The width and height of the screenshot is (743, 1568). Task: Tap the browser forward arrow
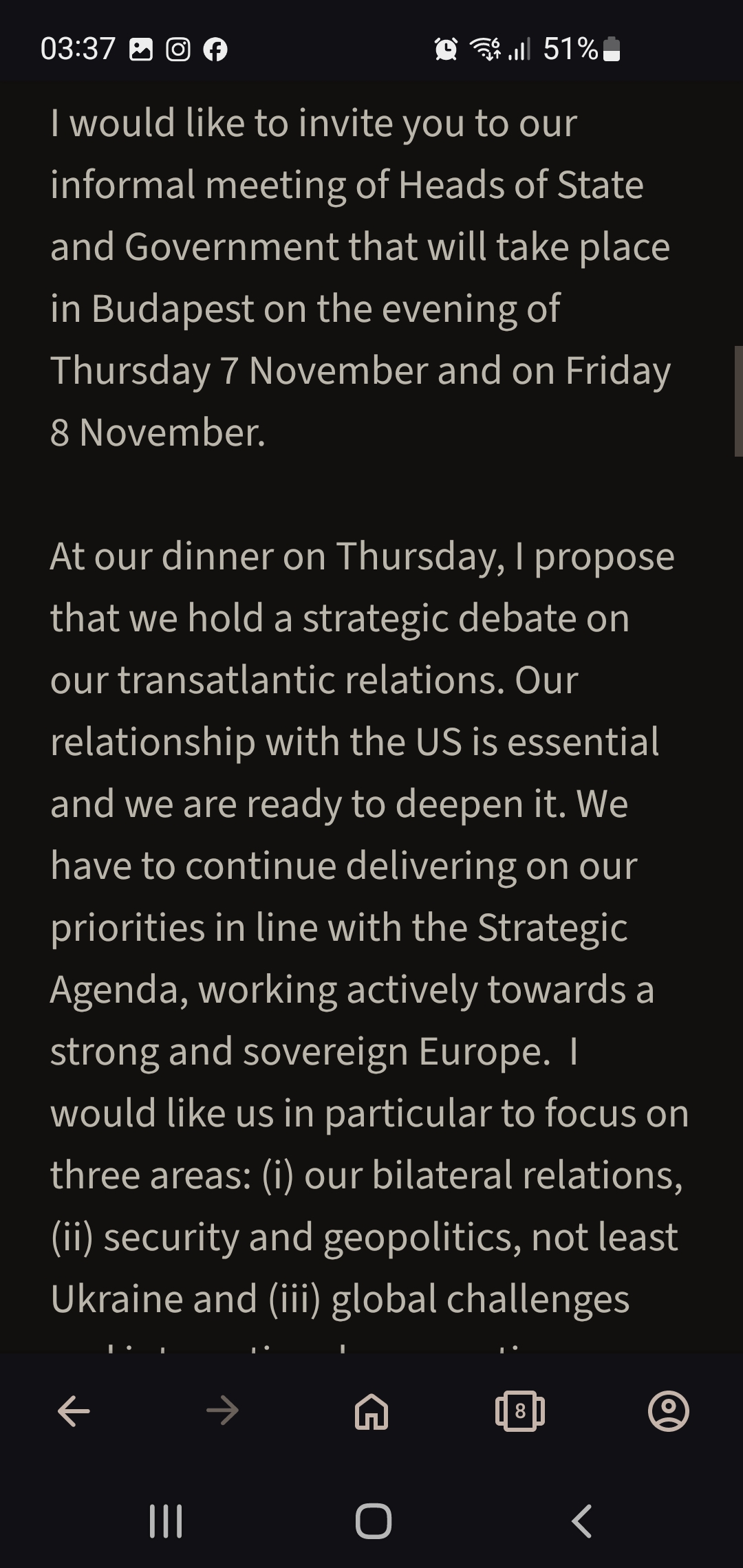click(222, 1412)
